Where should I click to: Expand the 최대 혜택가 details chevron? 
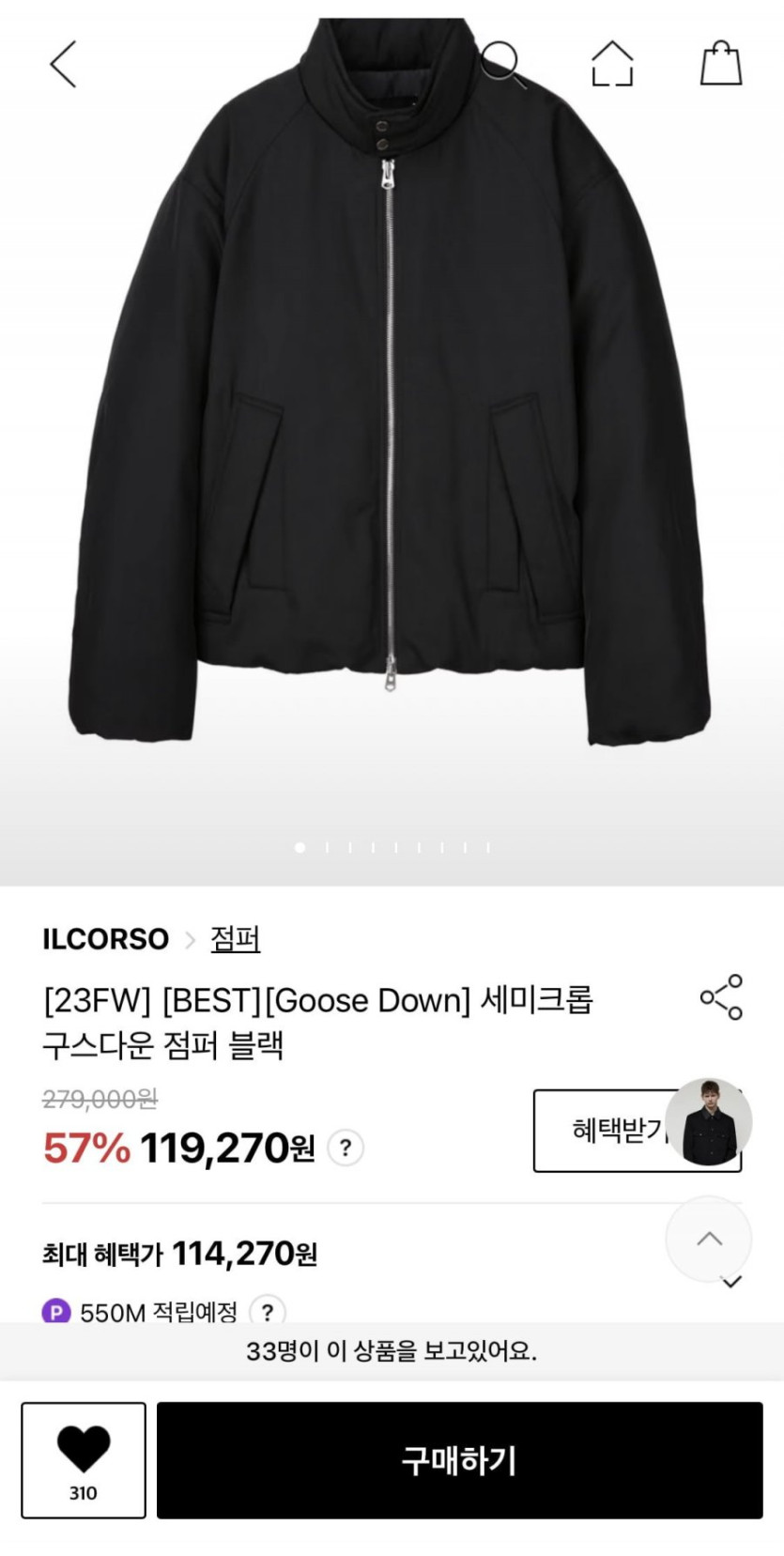(732, 1282)
